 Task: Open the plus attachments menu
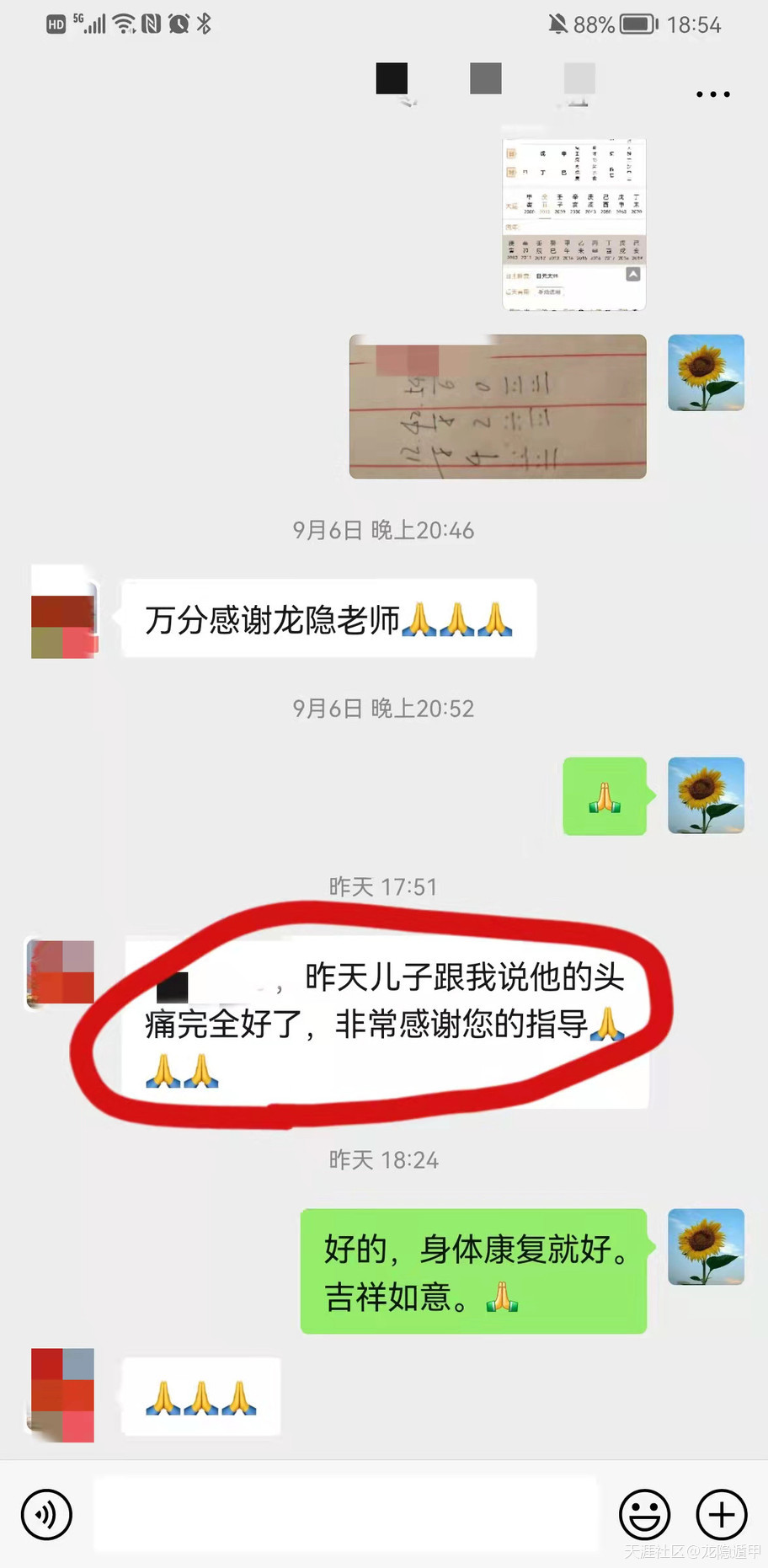point(721,1515)
